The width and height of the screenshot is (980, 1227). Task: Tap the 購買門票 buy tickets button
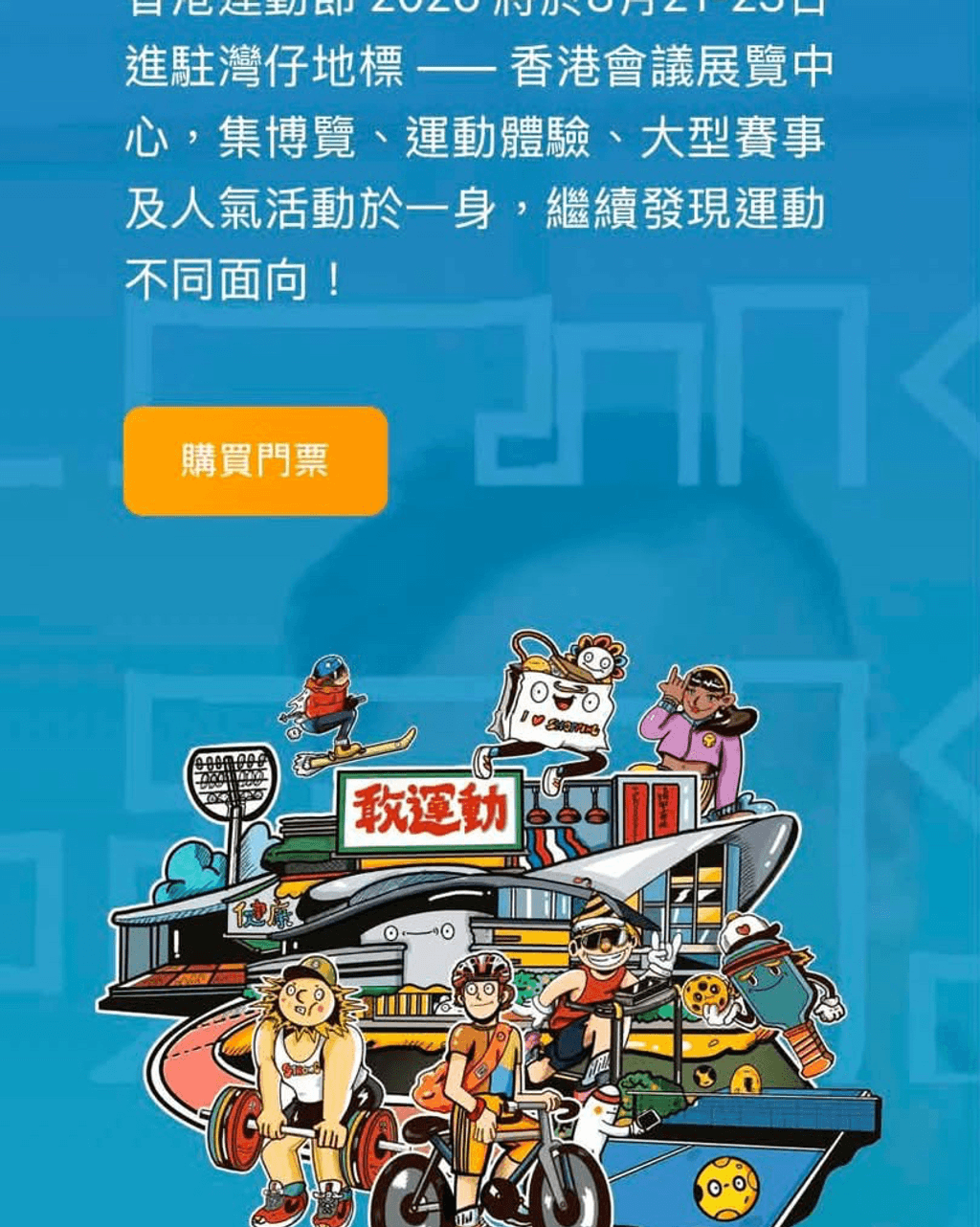[x=256, y=461]
